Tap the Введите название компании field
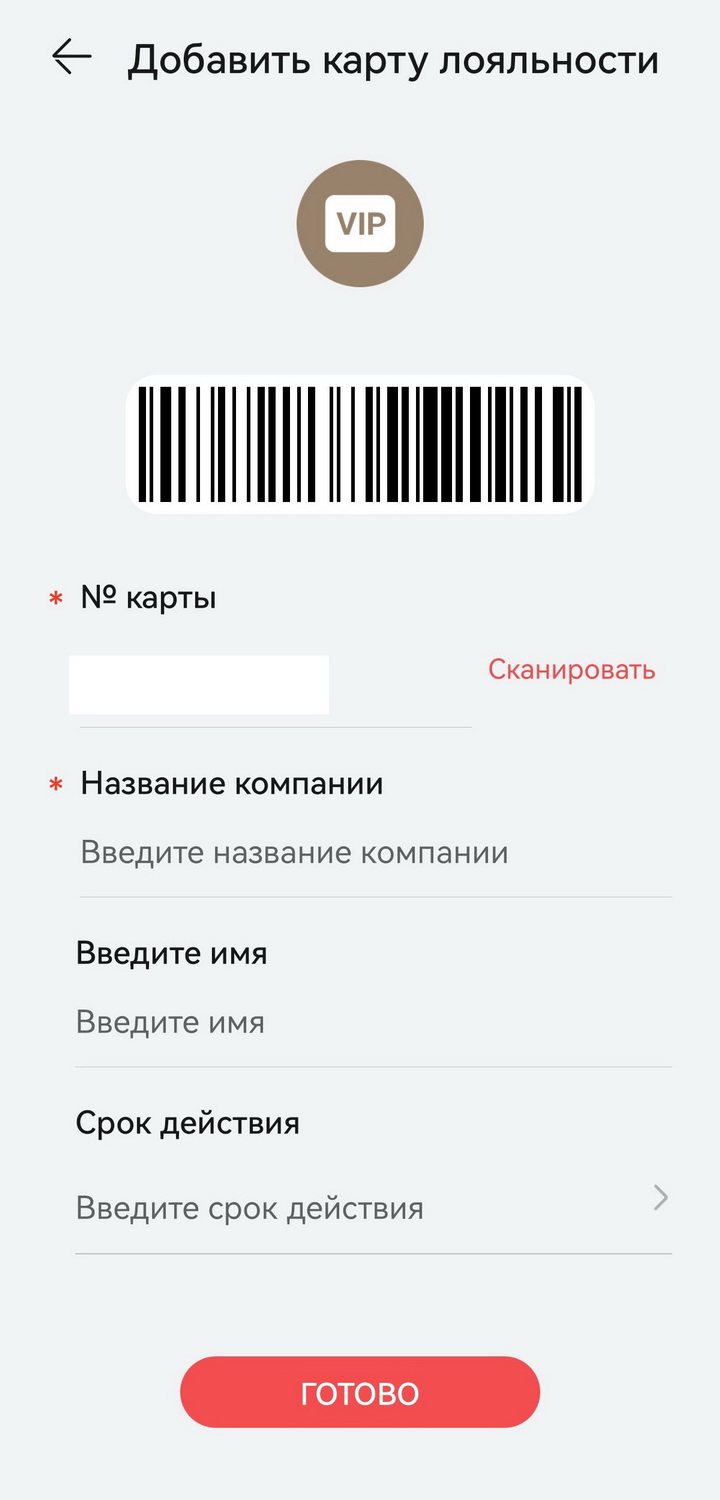The height and width of the screenshot is (1500, 720). coord(374,853)
